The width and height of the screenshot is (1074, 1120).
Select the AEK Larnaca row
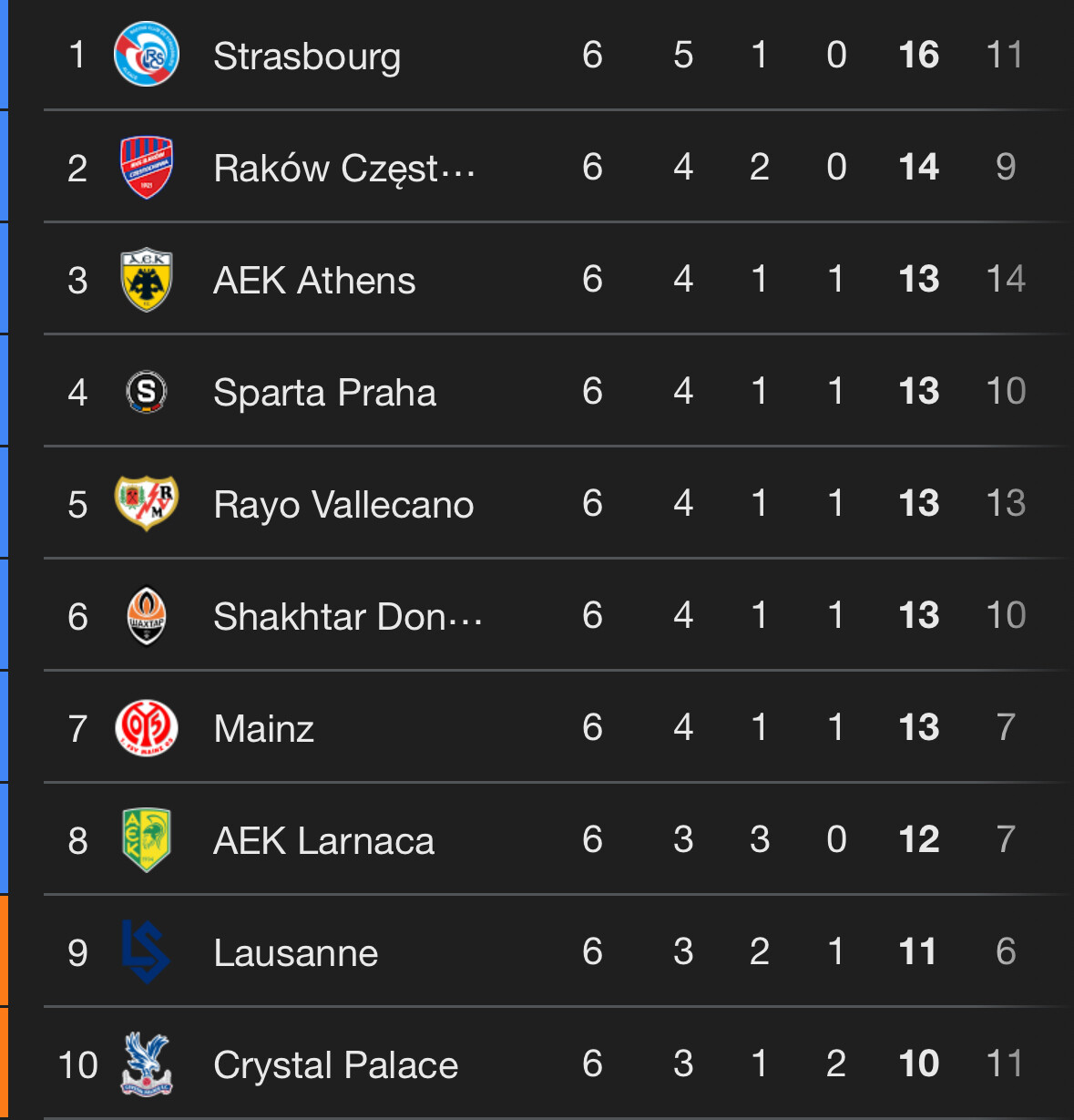pos(323,840)
